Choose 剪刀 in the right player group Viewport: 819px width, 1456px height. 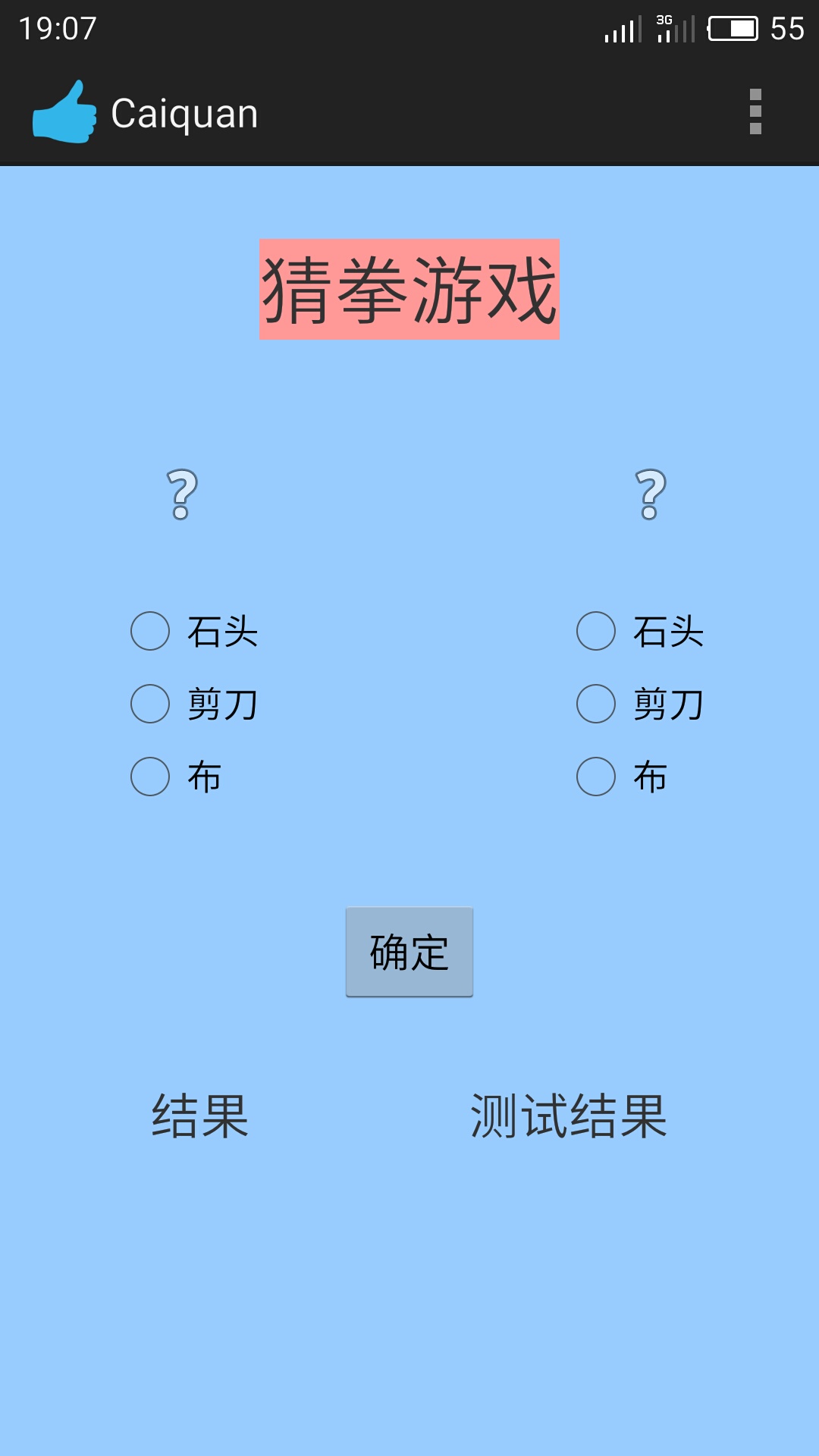[x=641, y=704]
